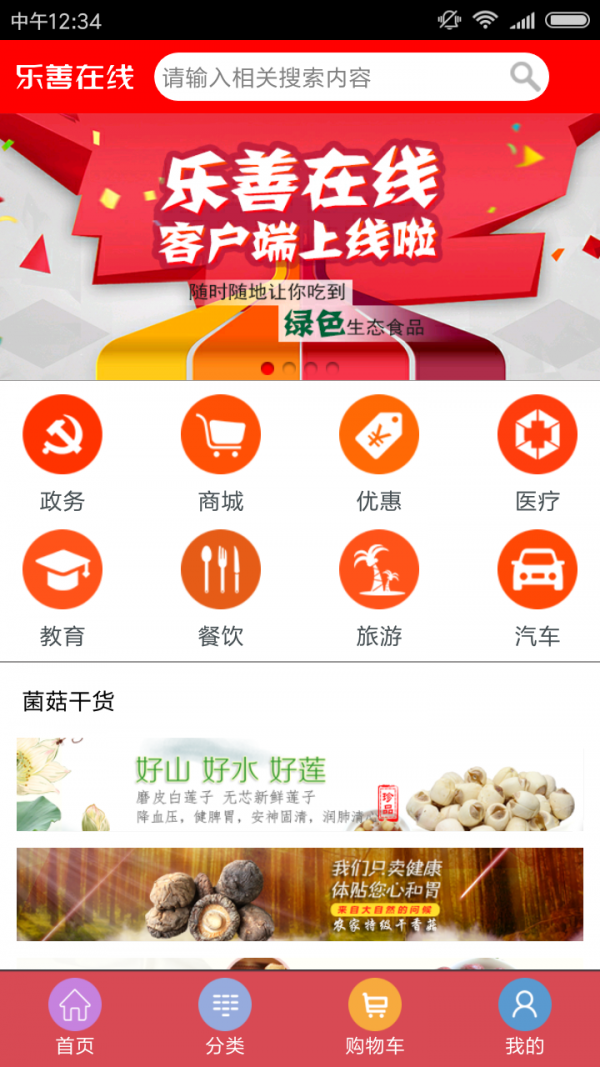This screenshot has height=1067, width=600.
Task: Tap the search input field
Action: coord(330,77)
